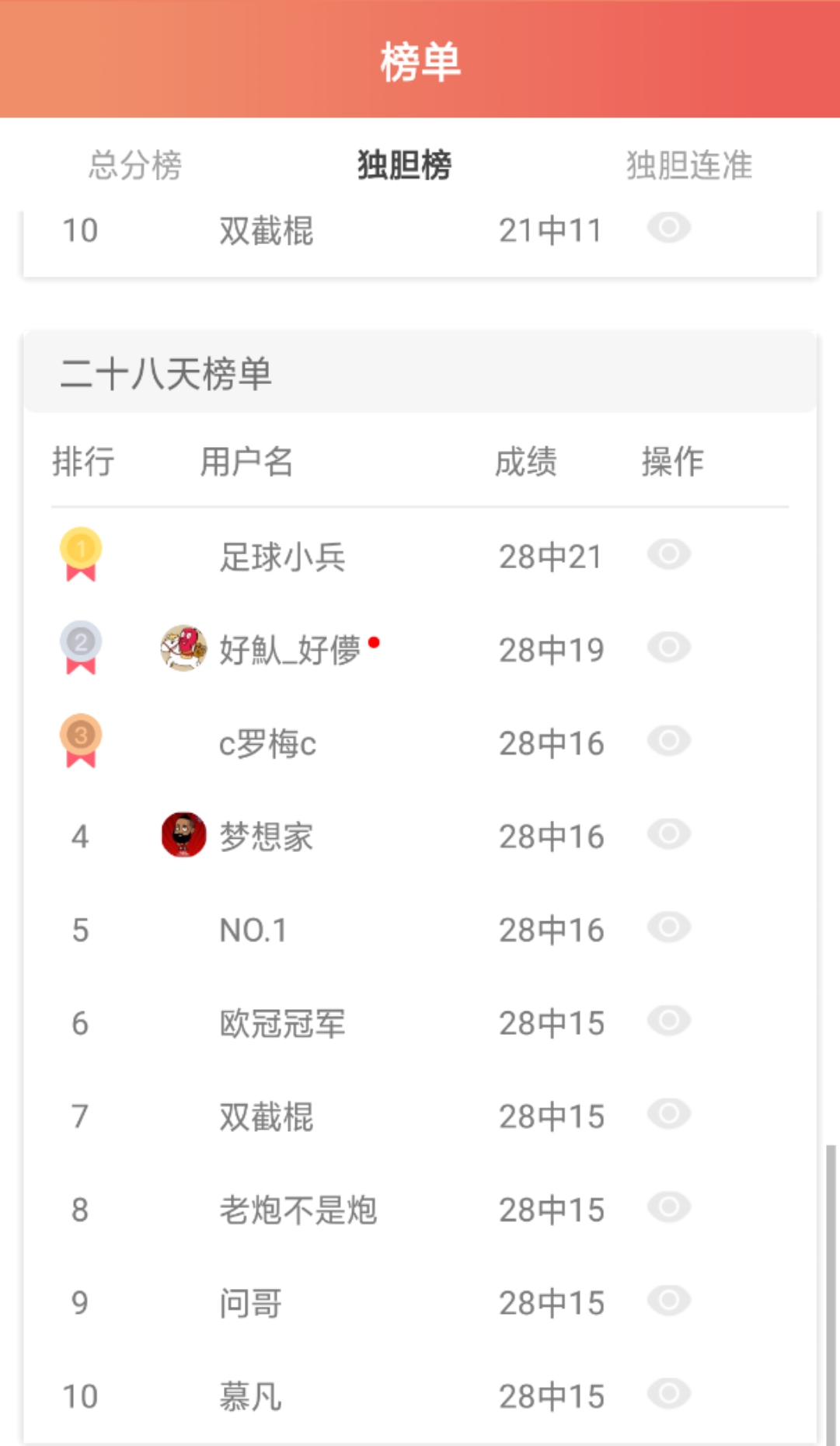
Task: Tap the eye icon for 好鱿_好儚
Action: (x=669, y=648)
